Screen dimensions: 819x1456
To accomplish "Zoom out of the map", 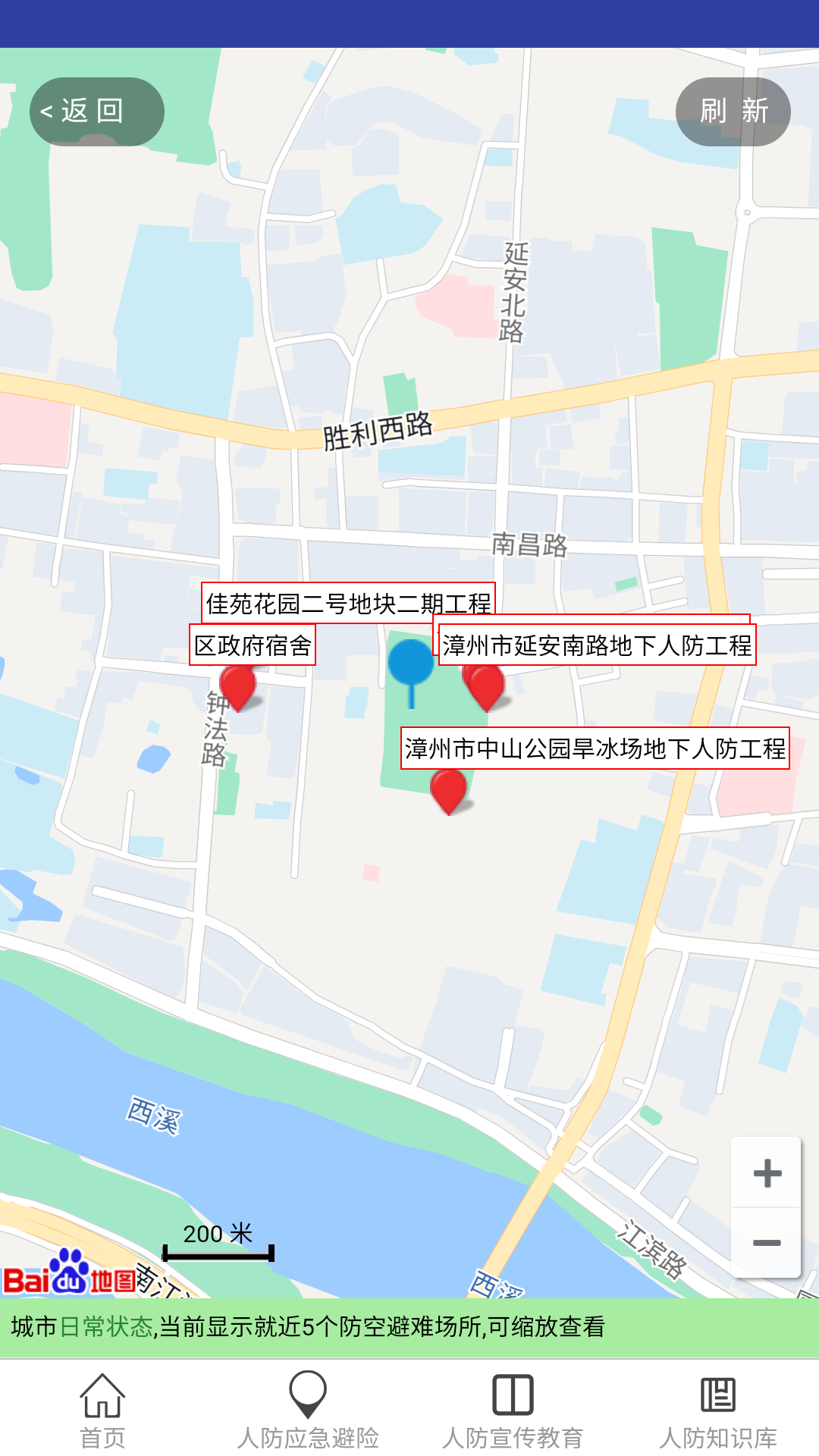I will click(x=767, y=1243).
